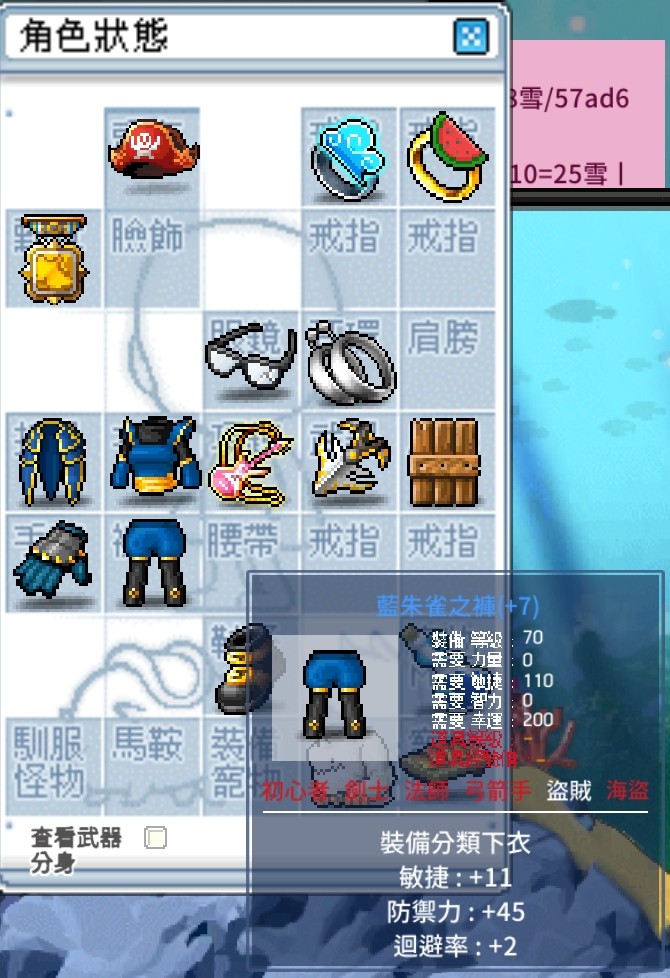Select the blue cape equipment slot
The height and width of the screenshot is (978, 670).
tap(54, 461)
